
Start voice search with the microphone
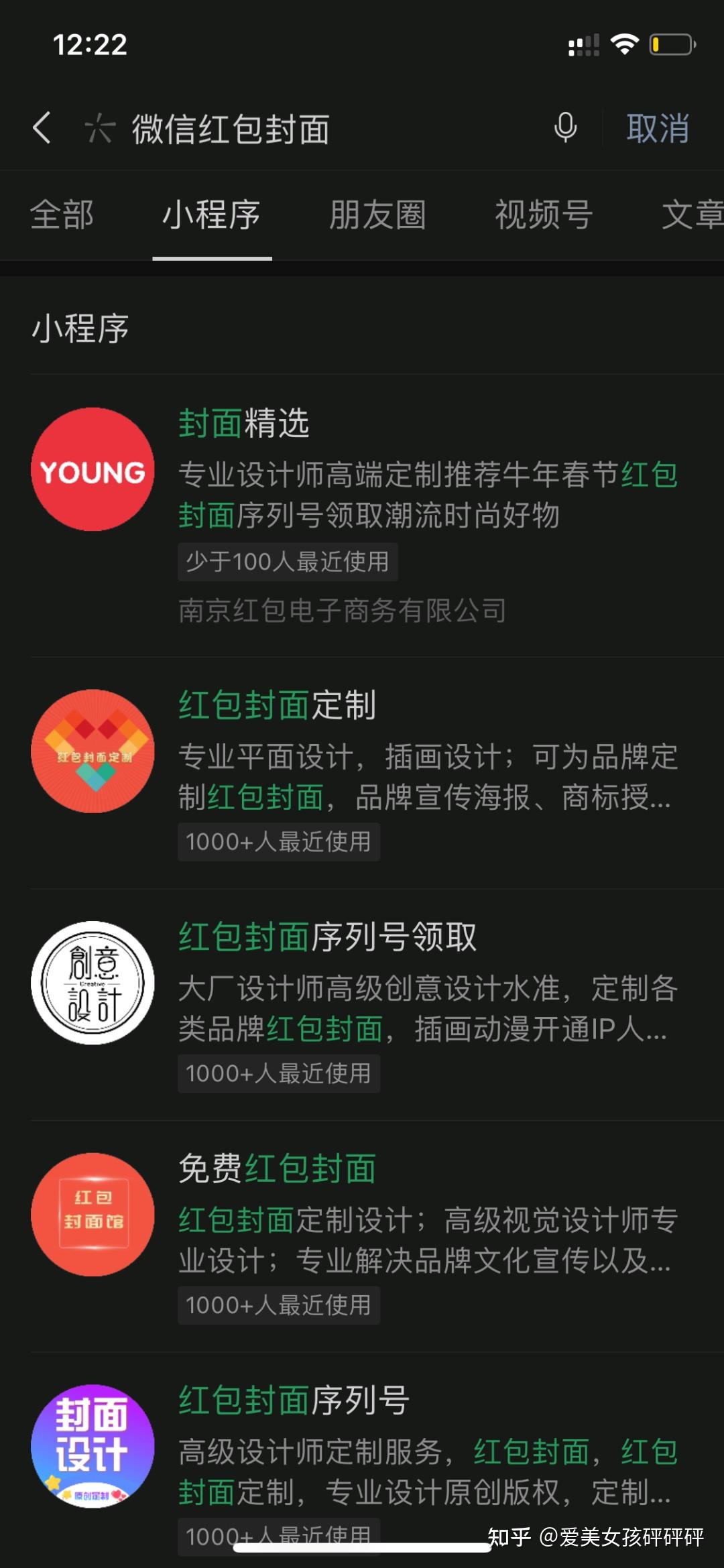tap(565, 127)
